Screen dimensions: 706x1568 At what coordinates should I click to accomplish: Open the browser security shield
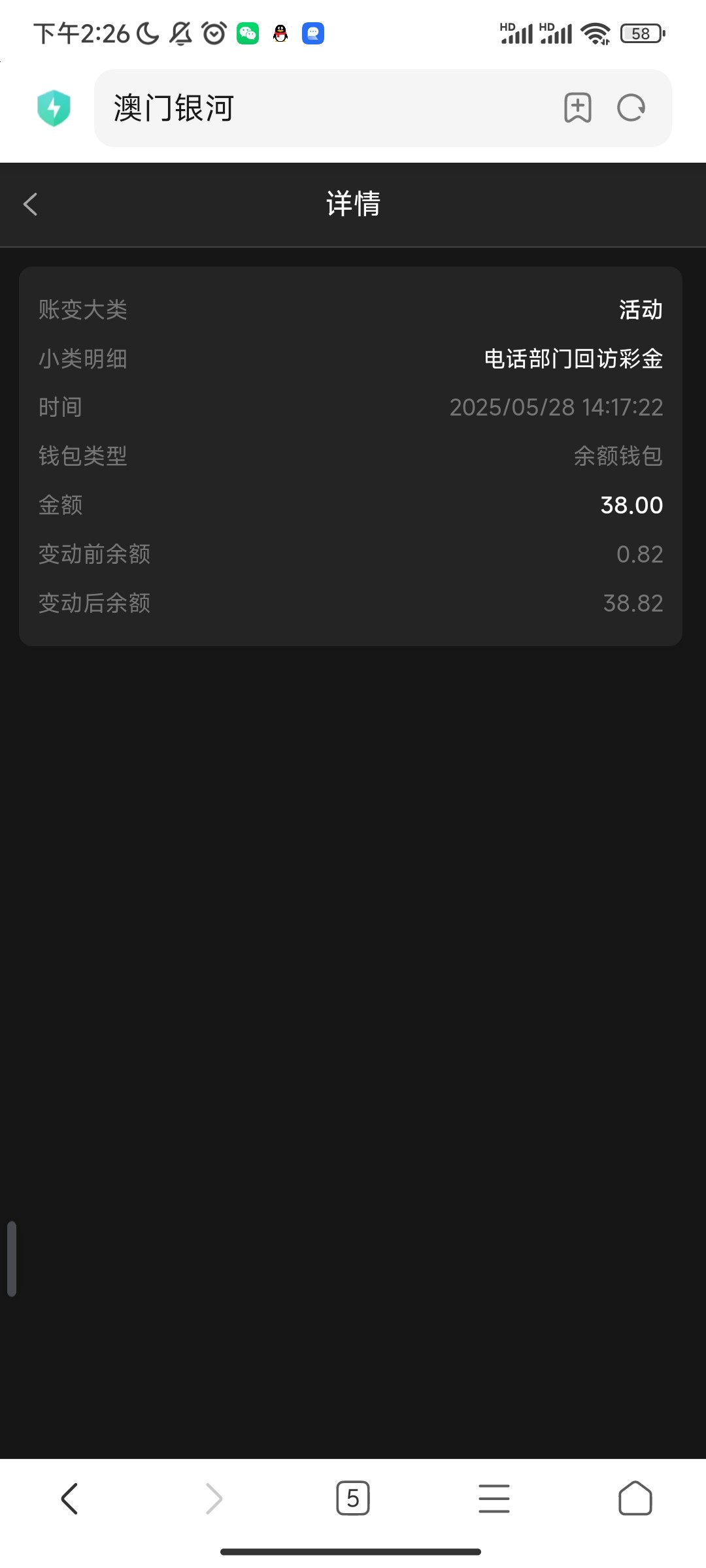(x=54, y=108)
